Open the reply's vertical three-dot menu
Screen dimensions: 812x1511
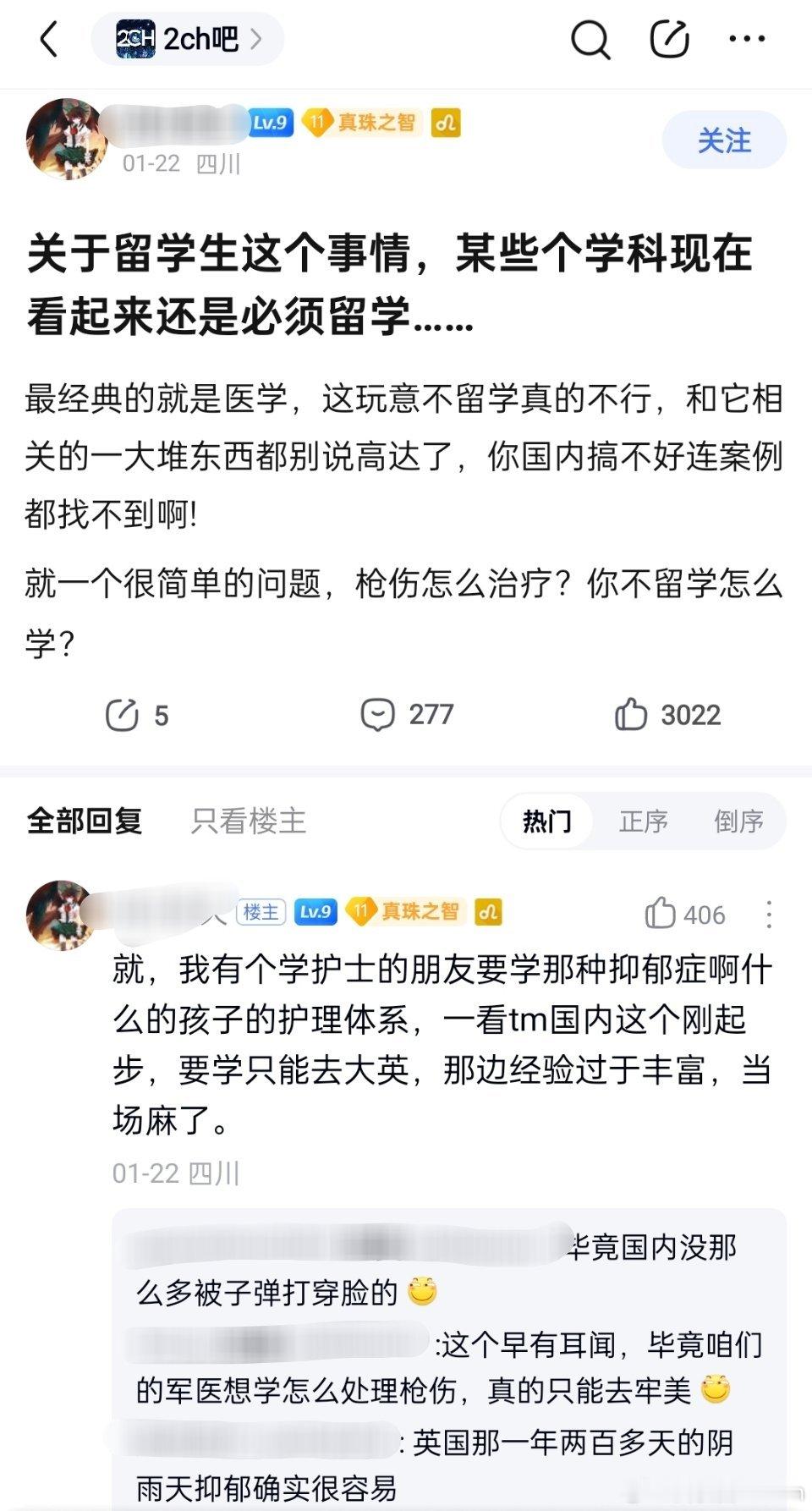point(768,915)
